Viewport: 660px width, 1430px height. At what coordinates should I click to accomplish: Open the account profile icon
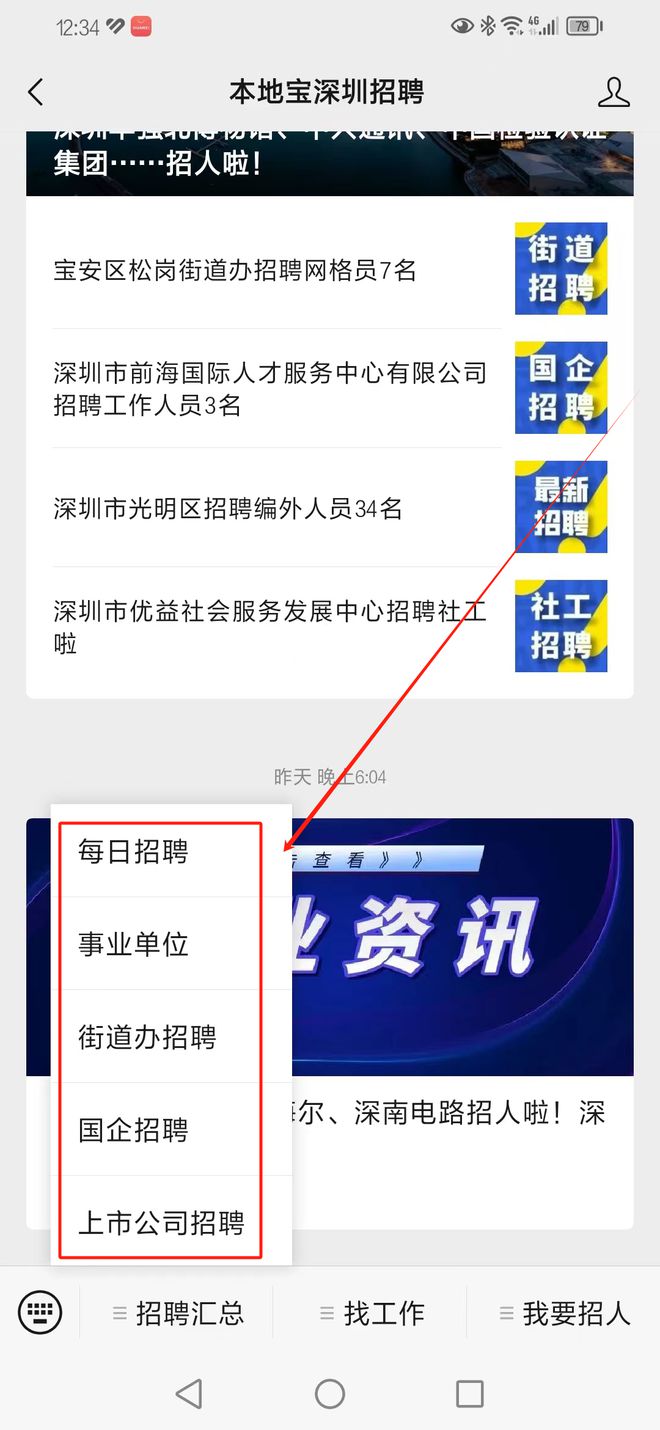(613, 93)
